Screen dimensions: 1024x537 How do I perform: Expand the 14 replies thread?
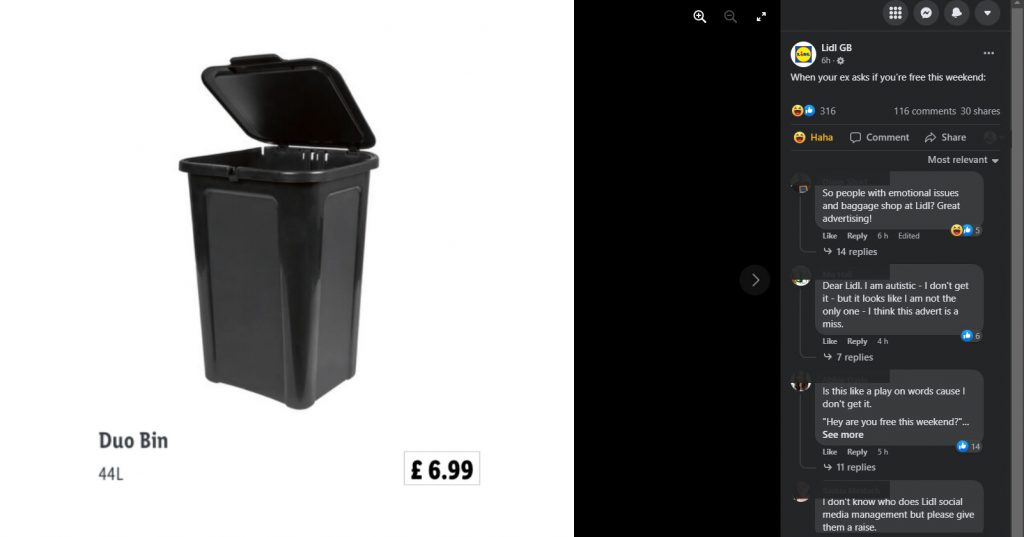(855, 252)
